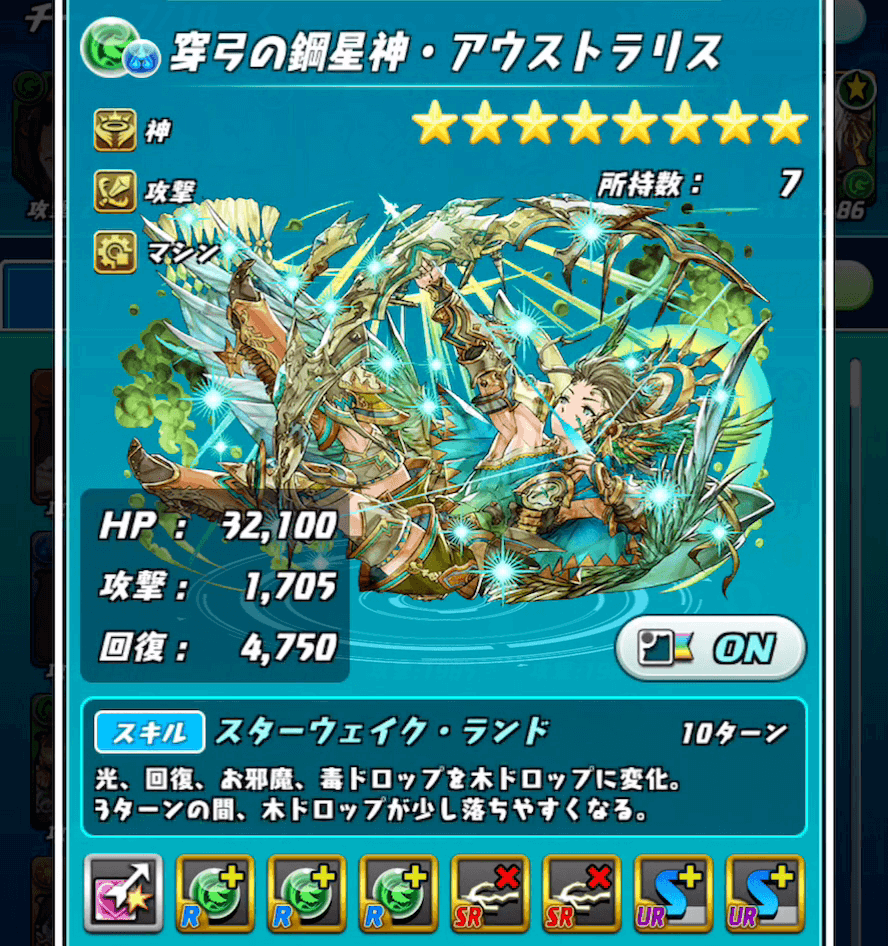This screenshot has height=946, width=888.
Task: Toggle the animation ON button
Action: coord(710,648)
